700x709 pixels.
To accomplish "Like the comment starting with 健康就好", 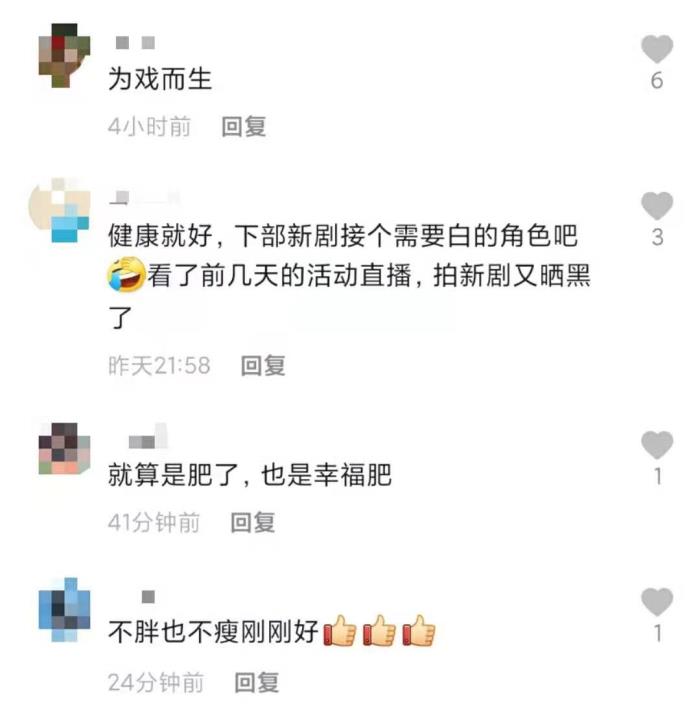I will [x=656, y=206].
